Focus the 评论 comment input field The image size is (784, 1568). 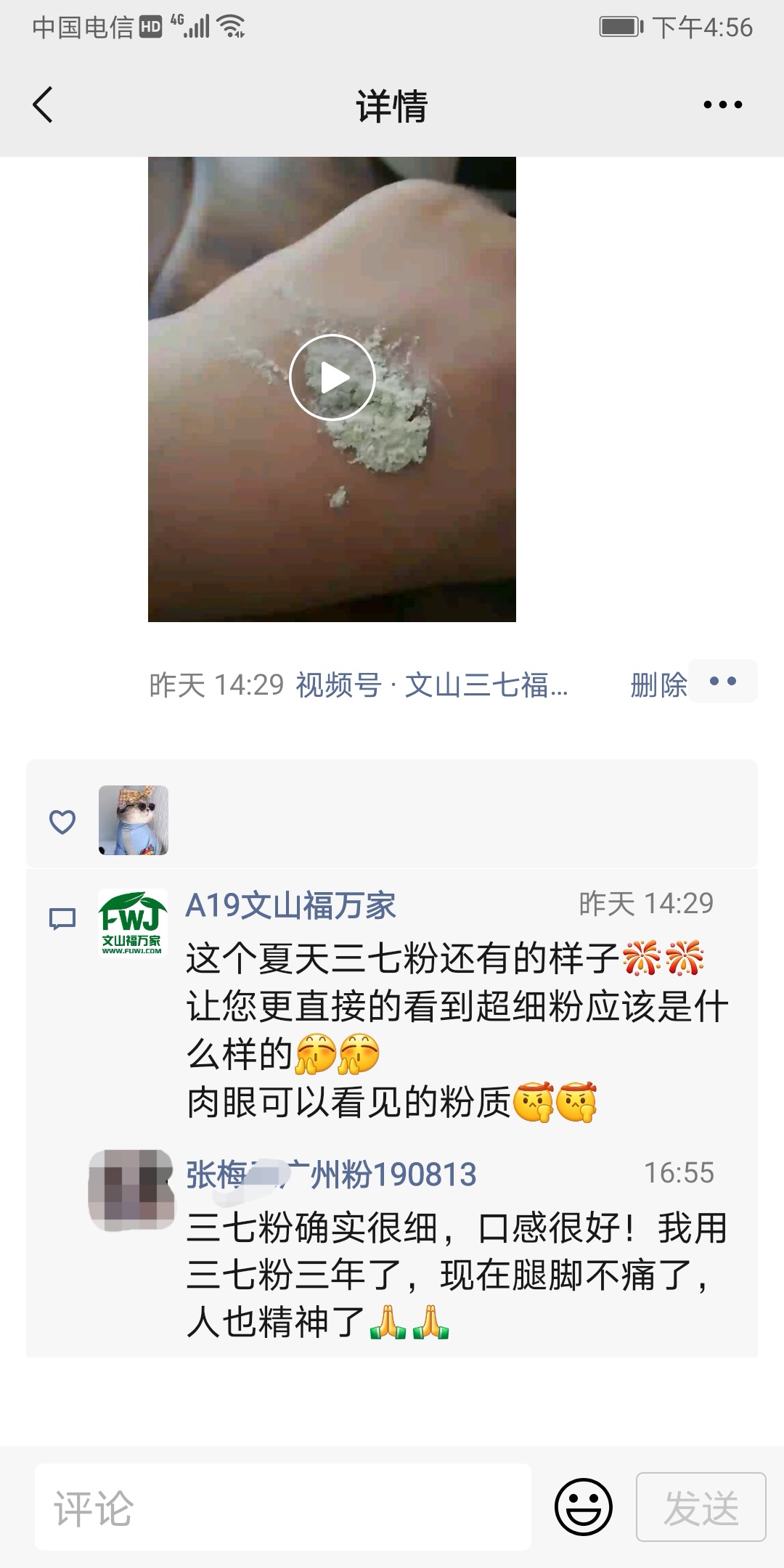(x=283, y=1508)
